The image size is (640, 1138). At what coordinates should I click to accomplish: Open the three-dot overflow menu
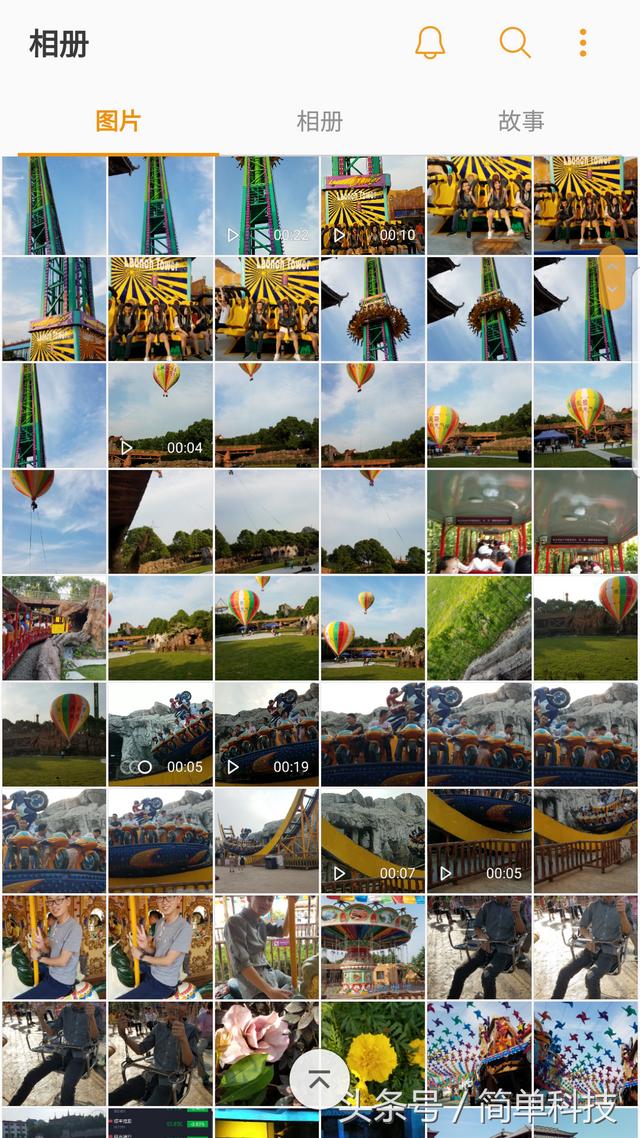(583, 43)
